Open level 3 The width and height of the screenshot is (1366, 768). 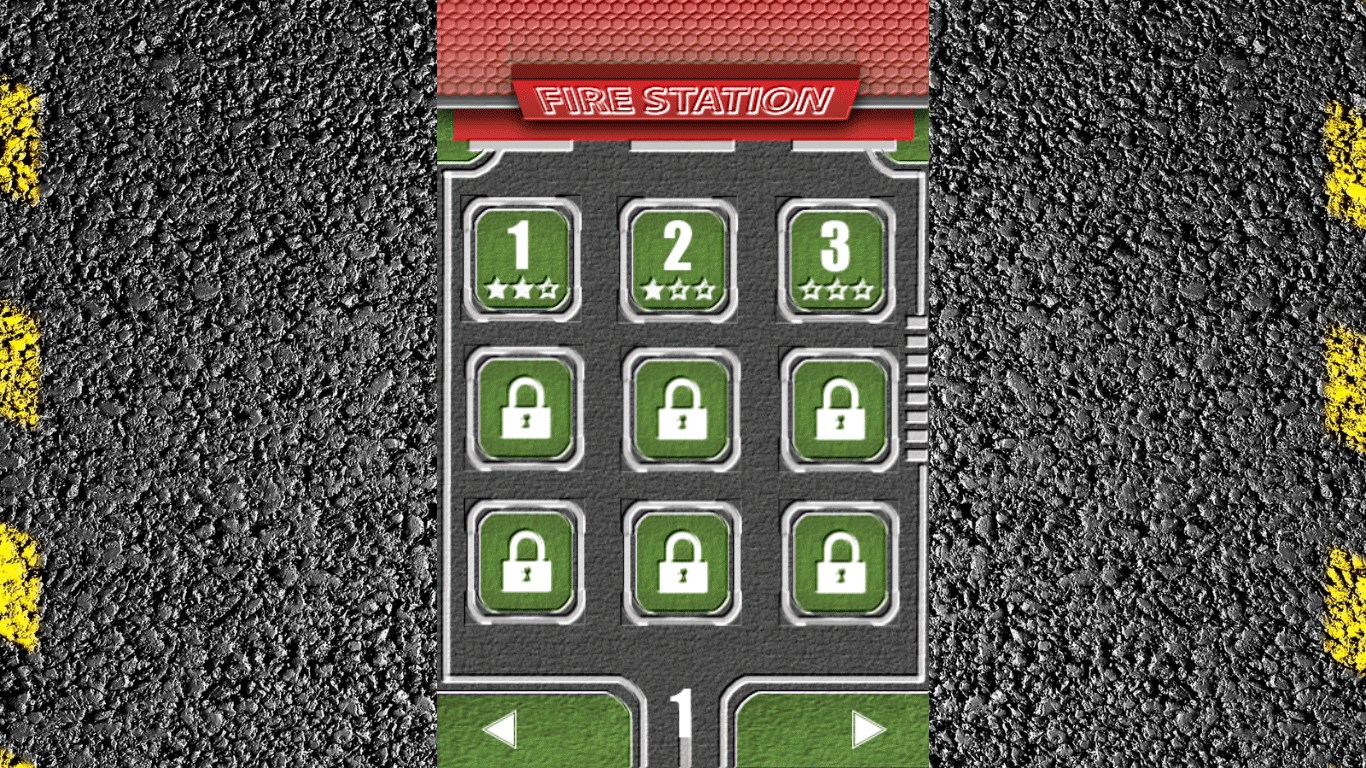836,260
